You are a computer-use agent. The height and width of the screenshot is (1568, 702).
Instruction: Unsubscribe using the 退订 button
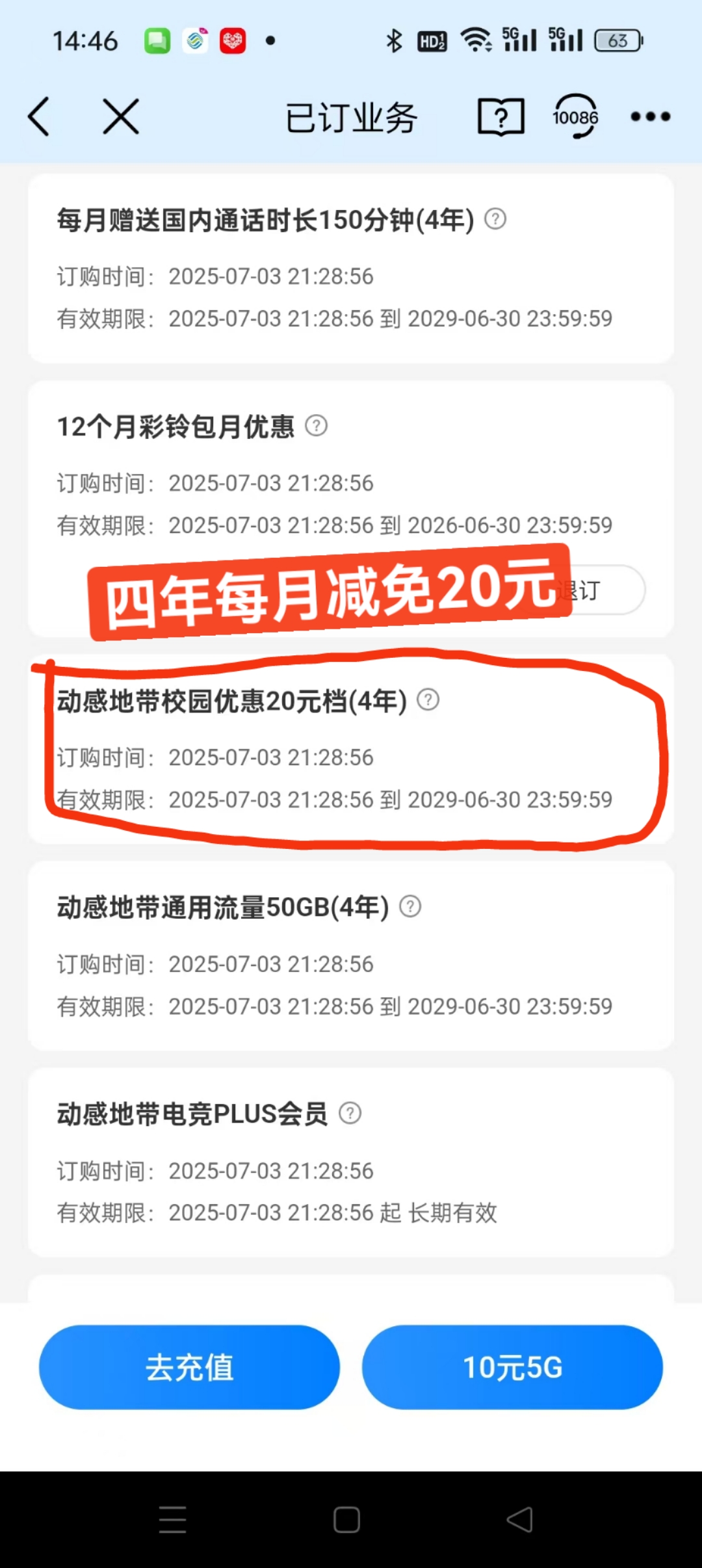click(x=608, y=590)
